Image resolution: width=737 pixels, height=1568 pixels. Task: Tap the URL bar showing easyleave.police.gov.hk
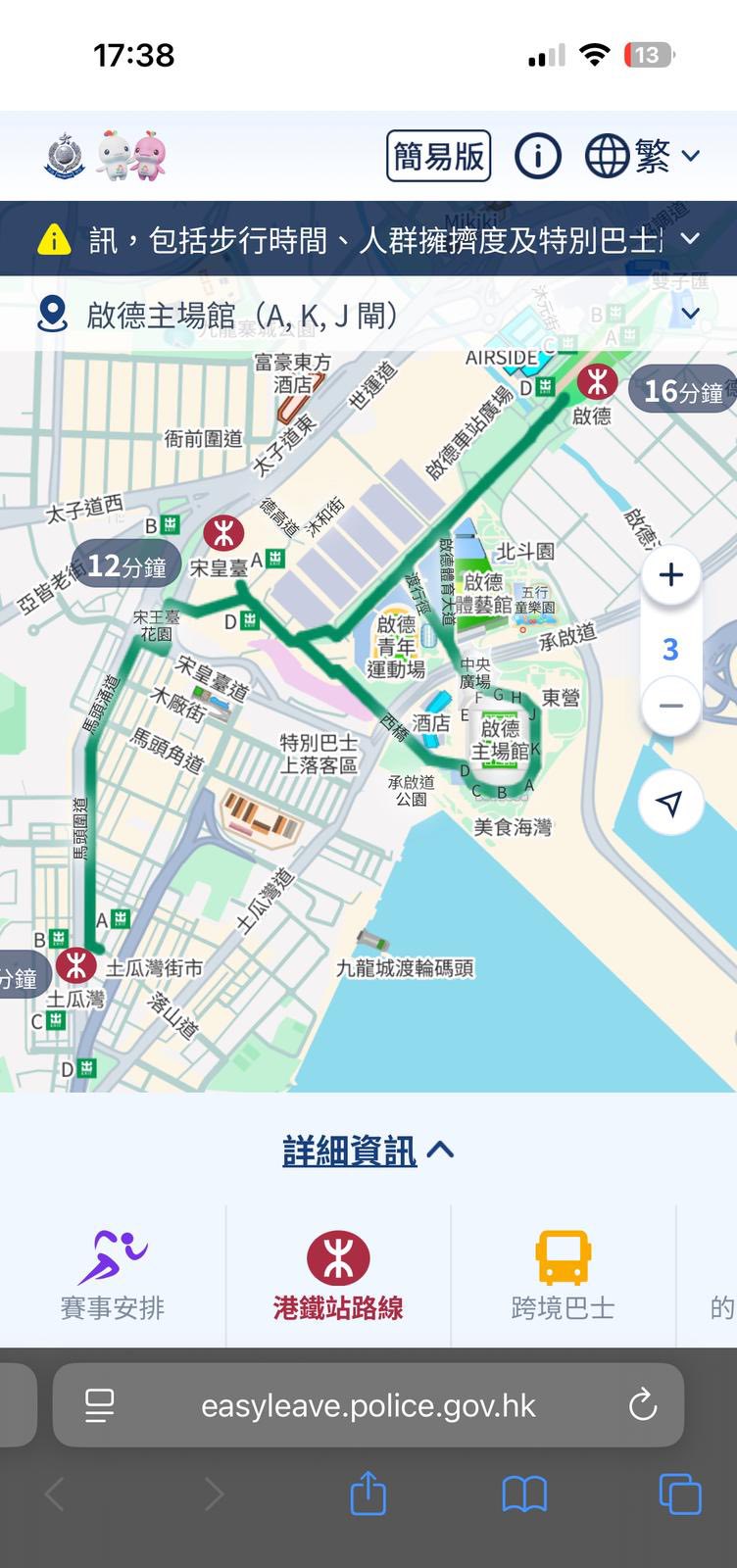(x=368, y=1405)
